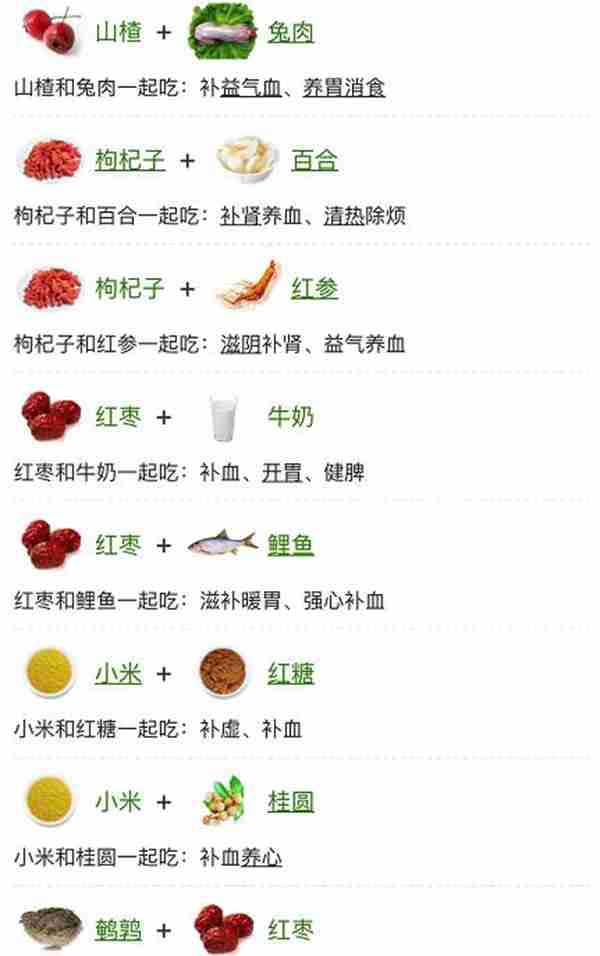600x956 pixels.
Task: Open the 百合 ingredient link
Action: pyautogui.click(x=314, y=160)
